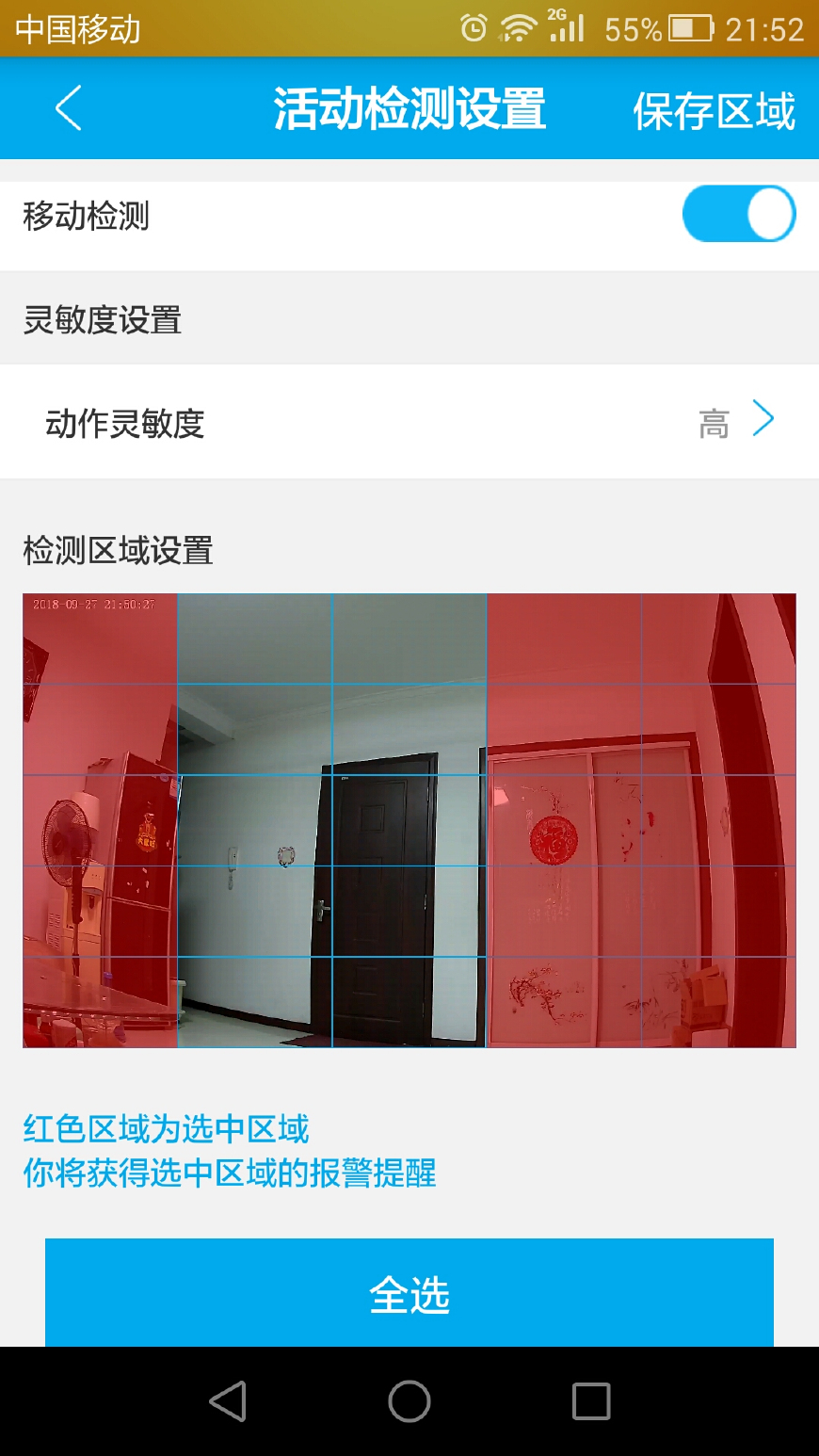Viewport: 819px width, 1456px height.
Task: Expand the 动作灵敏度 sensitivity options
Action: [x=409, y=421]
